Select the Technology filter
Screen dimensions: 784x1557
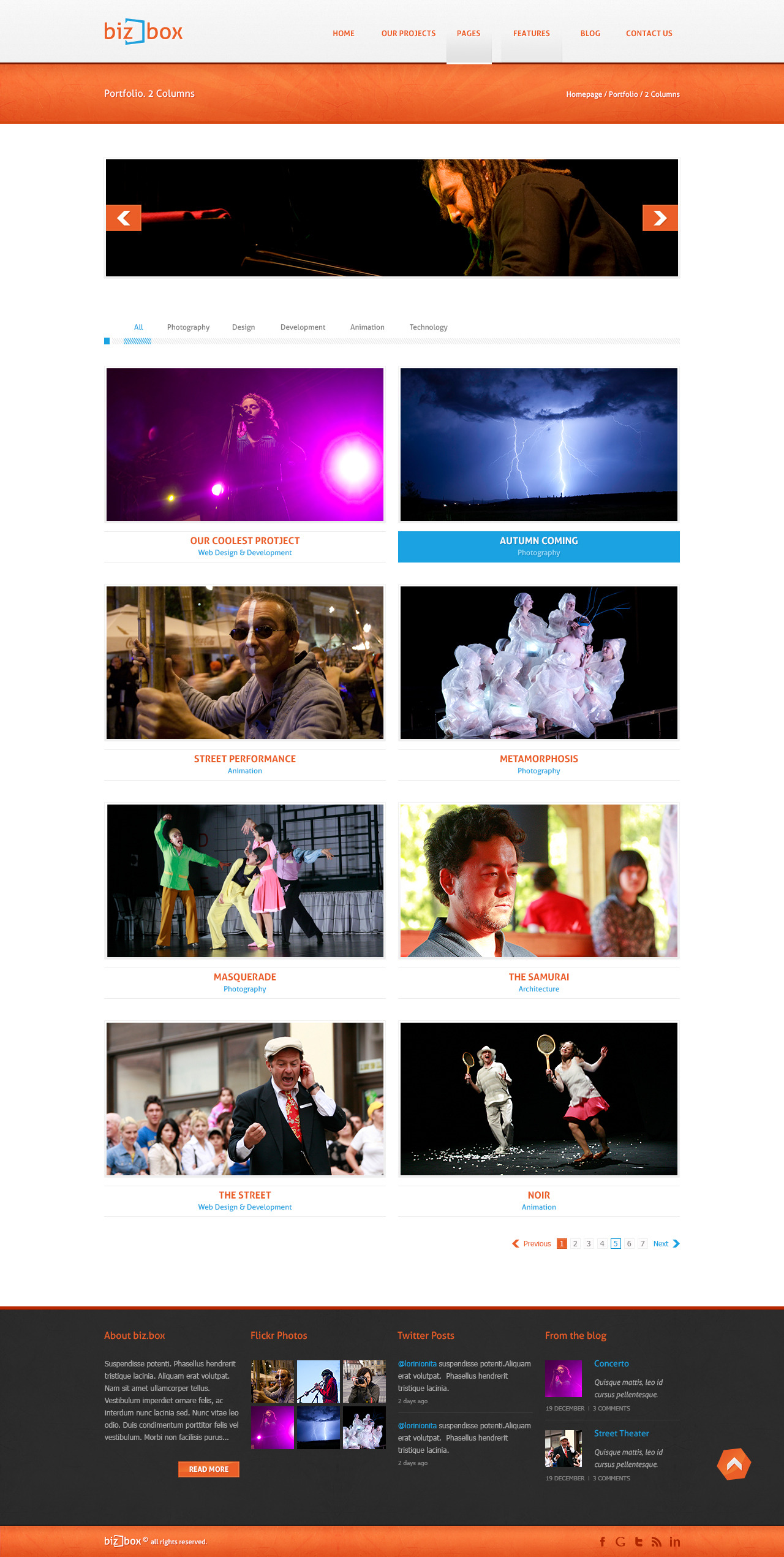tap(428, 327)
